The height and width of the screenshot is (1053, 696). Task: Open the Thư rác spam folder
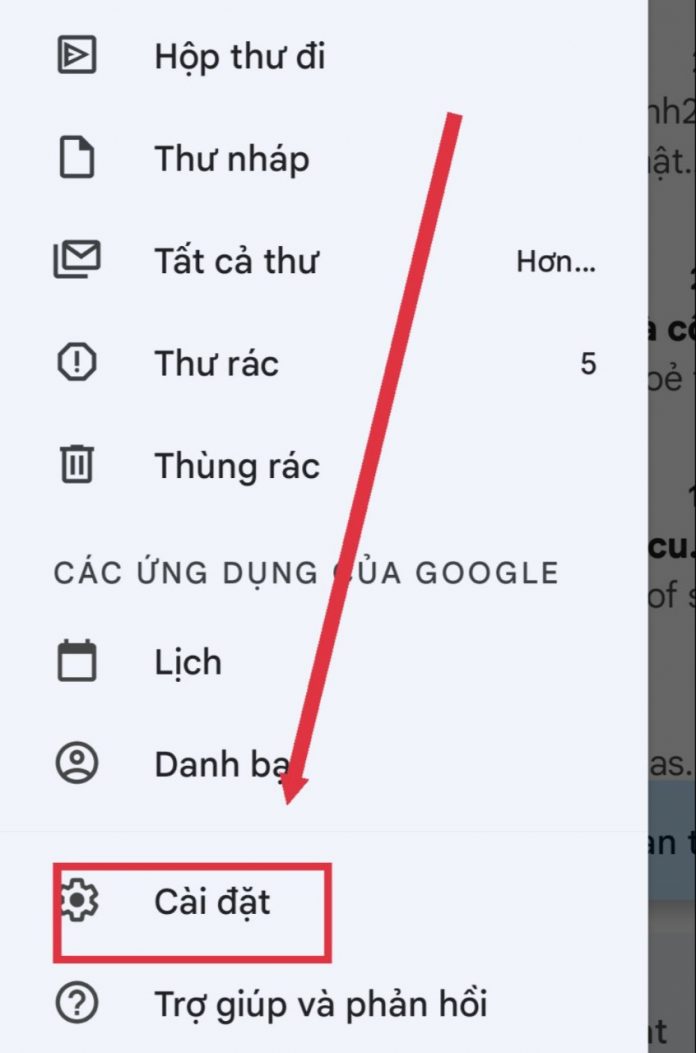216,364
